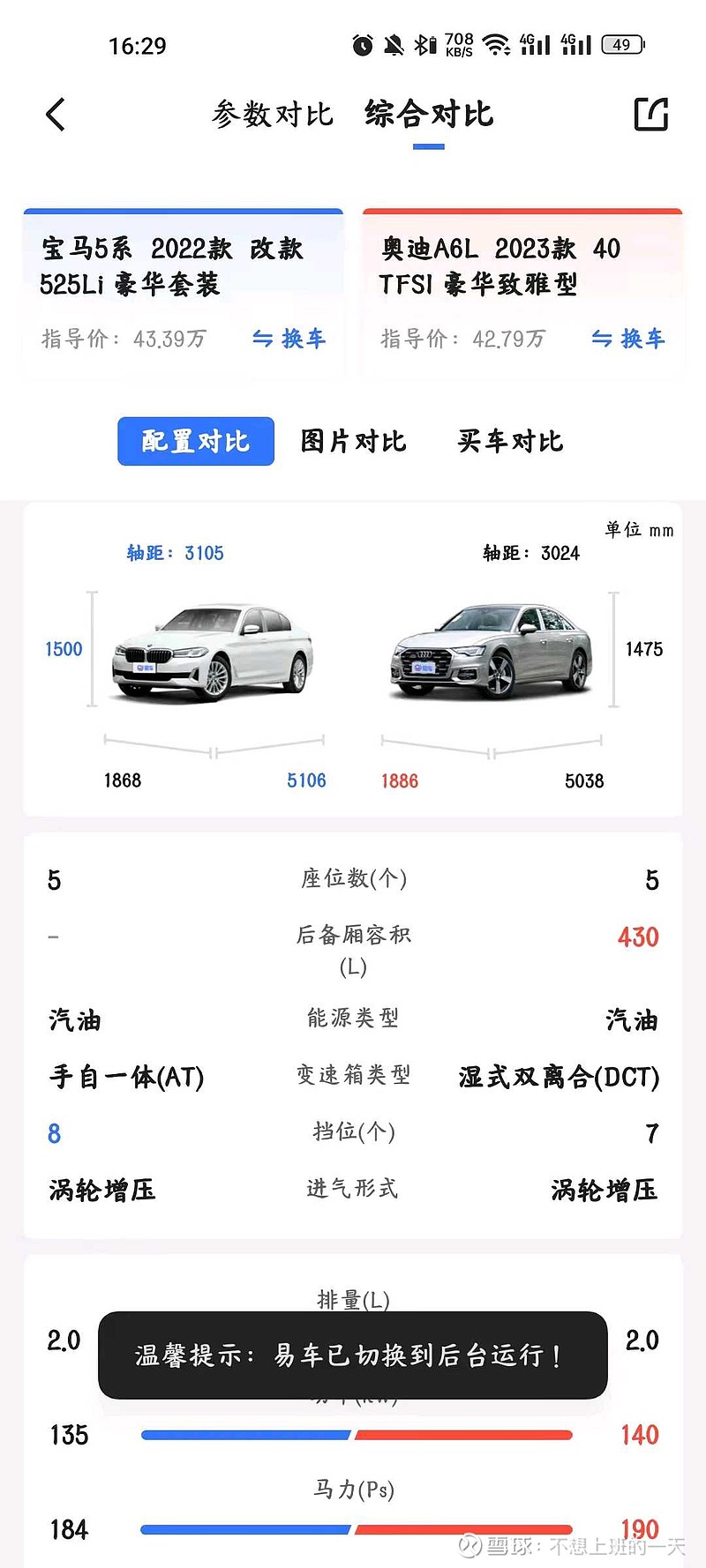Tap the 换车 swap icon under 宝马5系
The height and width of the screenshot is (1568, 706).
coord(291,339)
